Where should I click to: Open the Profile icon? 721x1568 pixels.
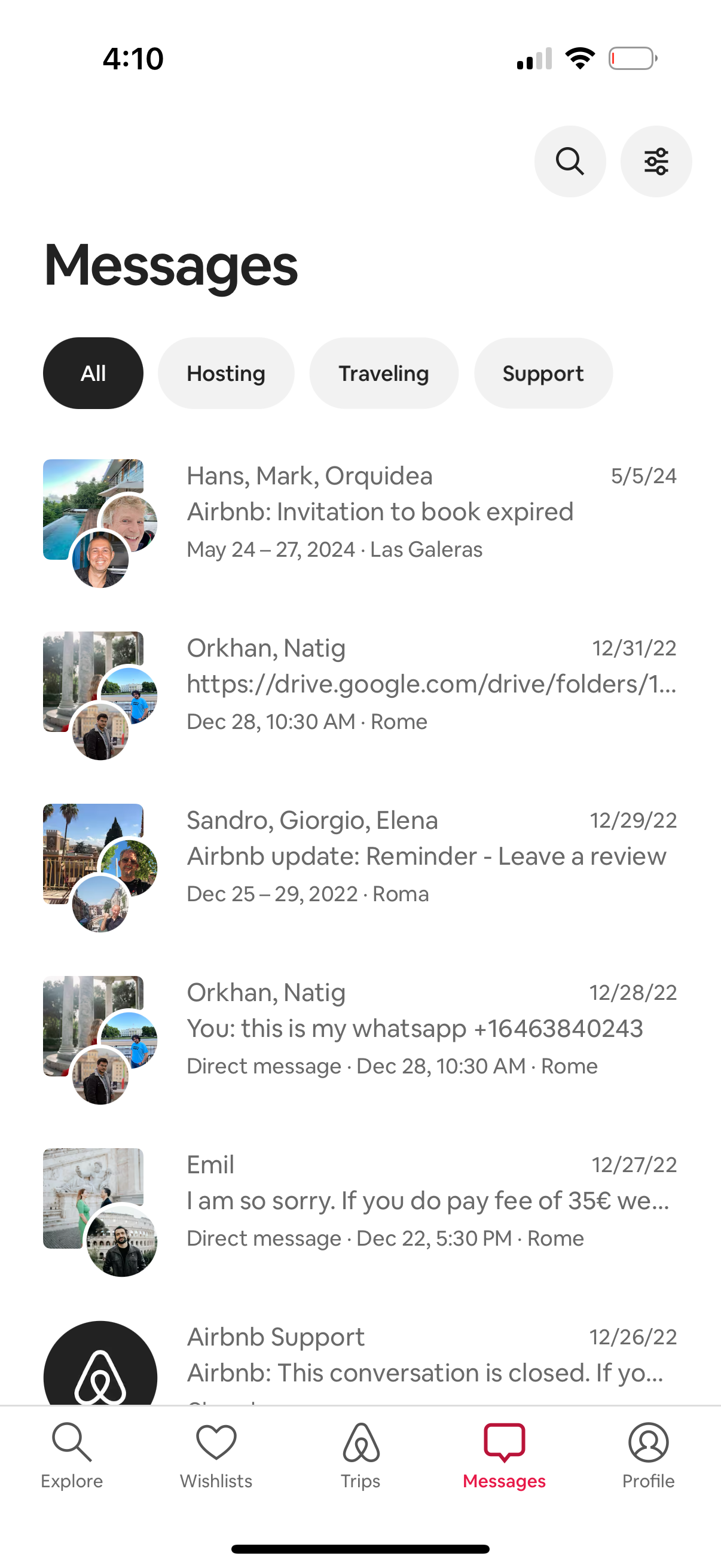(648, 1442)
